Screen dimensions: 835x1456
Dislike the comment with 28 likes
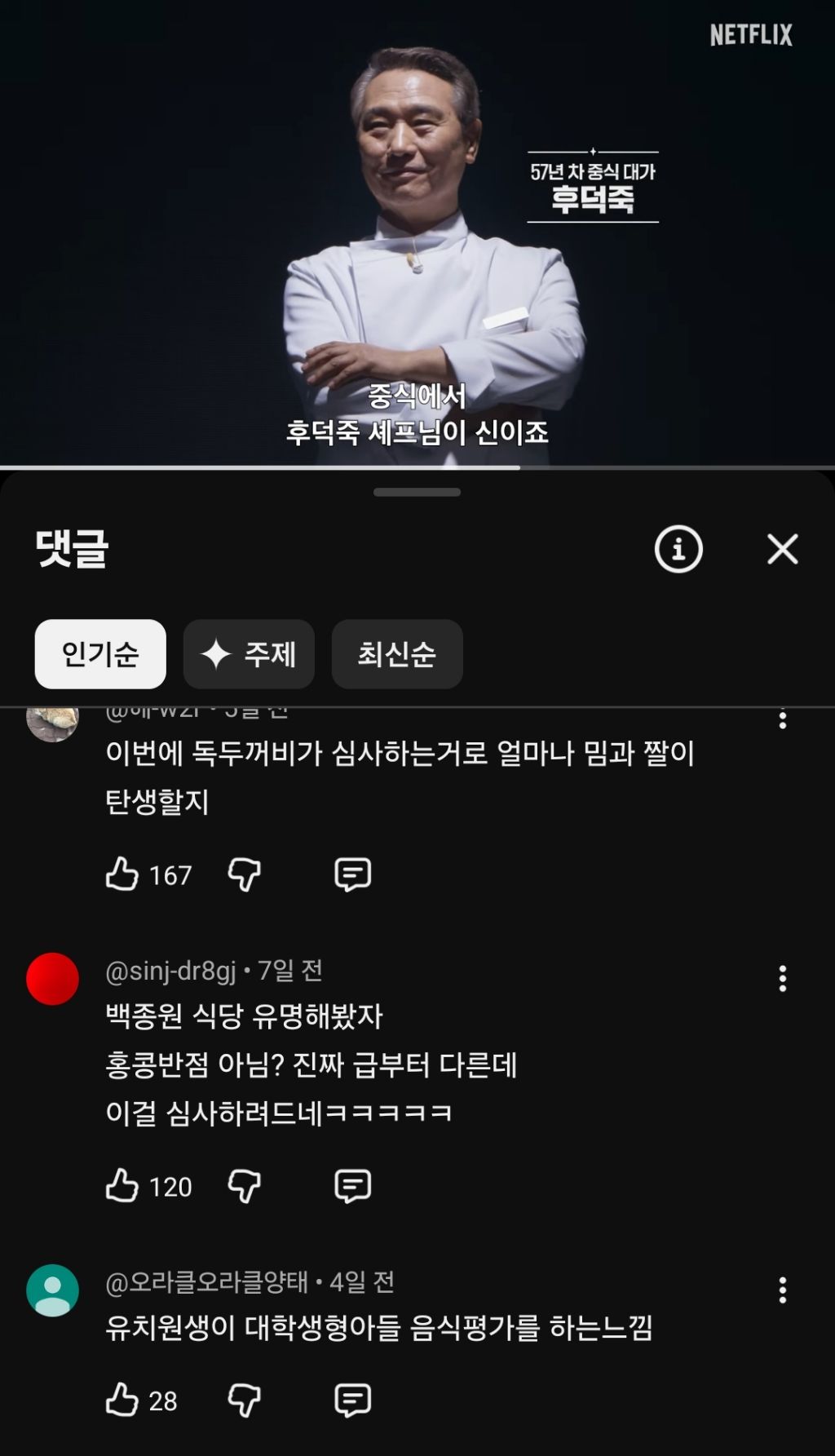point(245,1397)
